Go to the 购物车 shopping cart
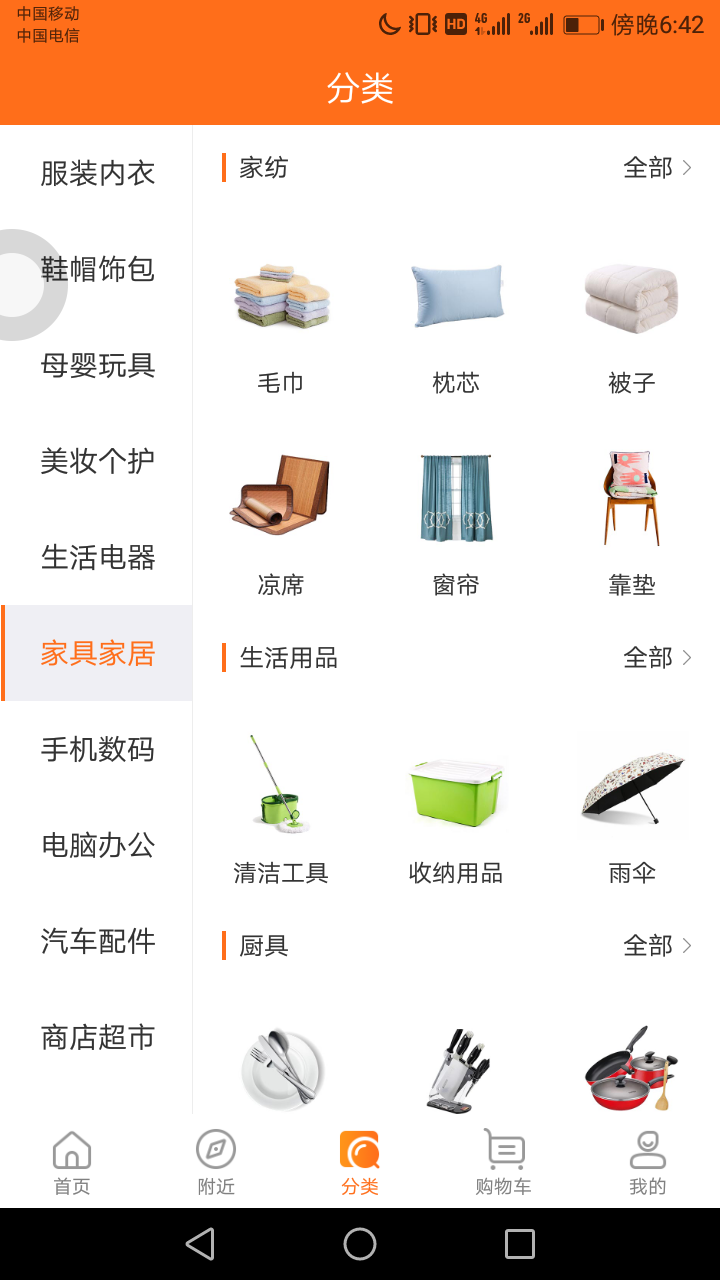This screenshot has width=720, height=1280. [503, 1162]
